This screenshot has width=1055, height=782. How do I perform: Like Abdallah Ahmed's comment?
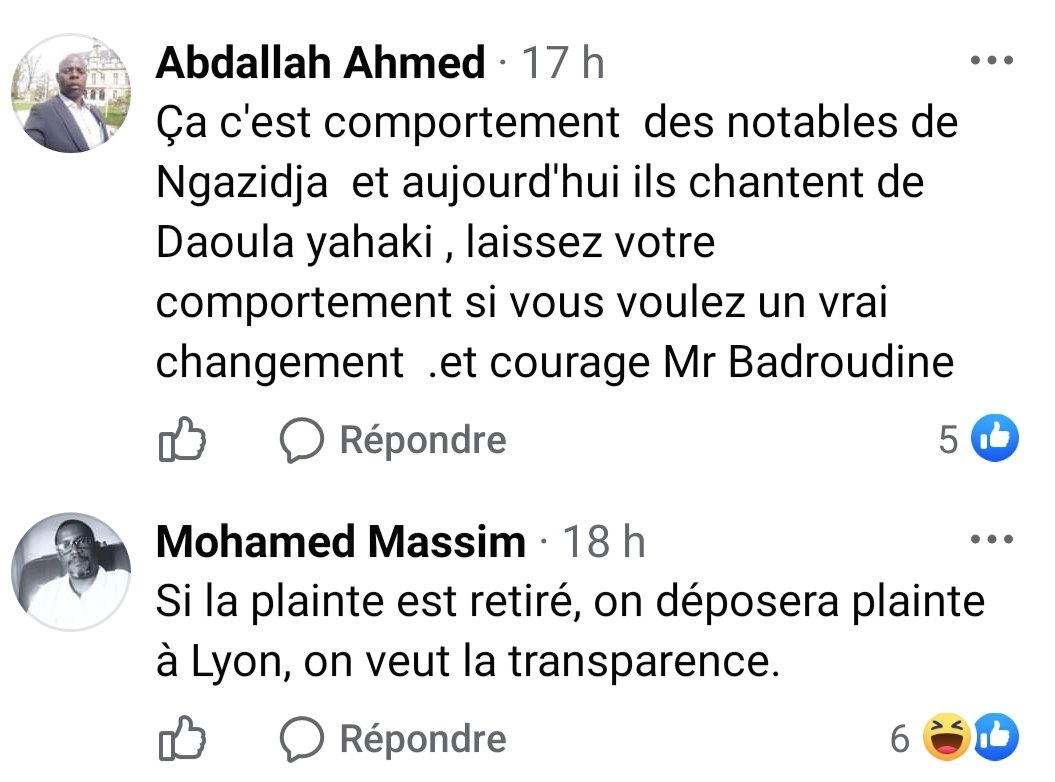pyautogui.click(x=182, y=439)
